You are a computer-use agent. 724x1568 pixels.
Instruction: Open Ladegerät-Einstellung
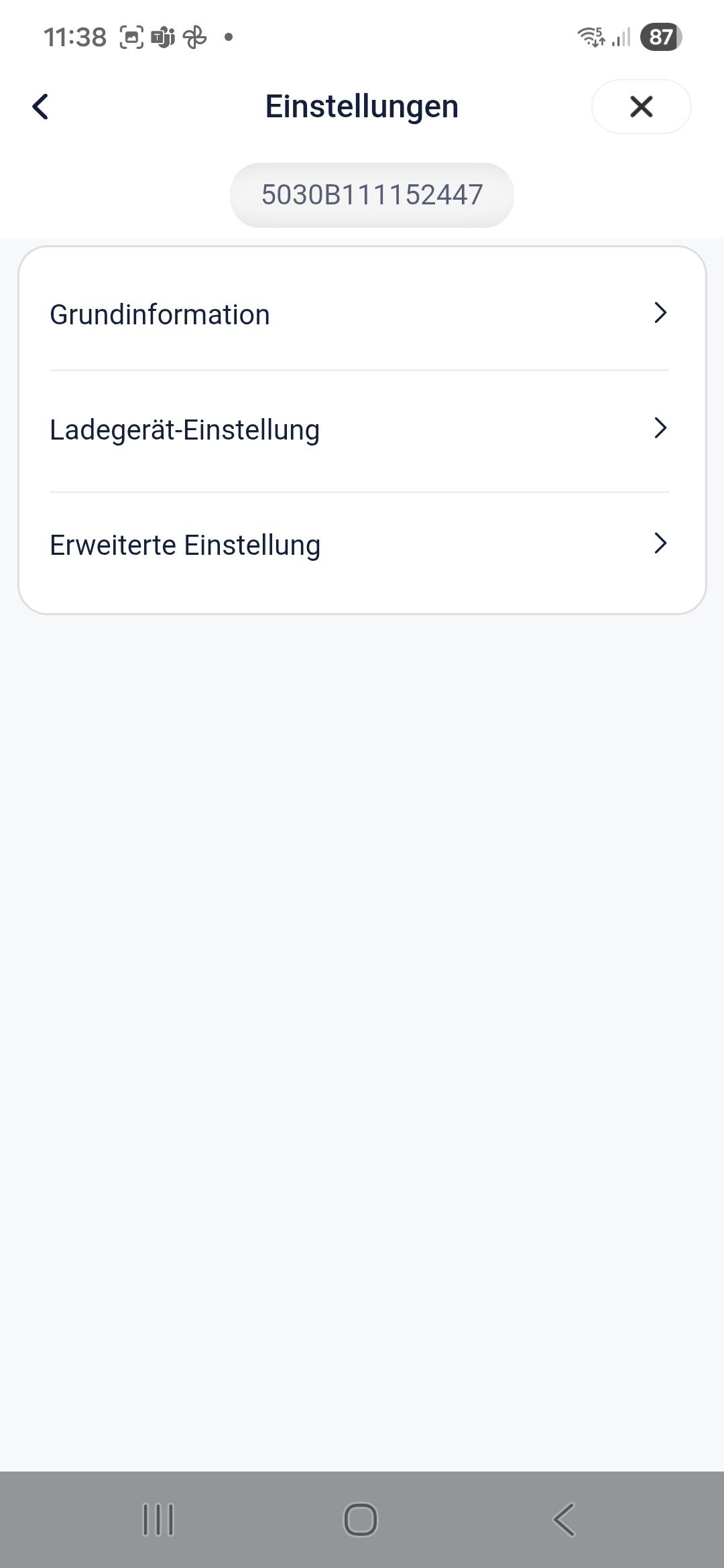click(361, 430)
